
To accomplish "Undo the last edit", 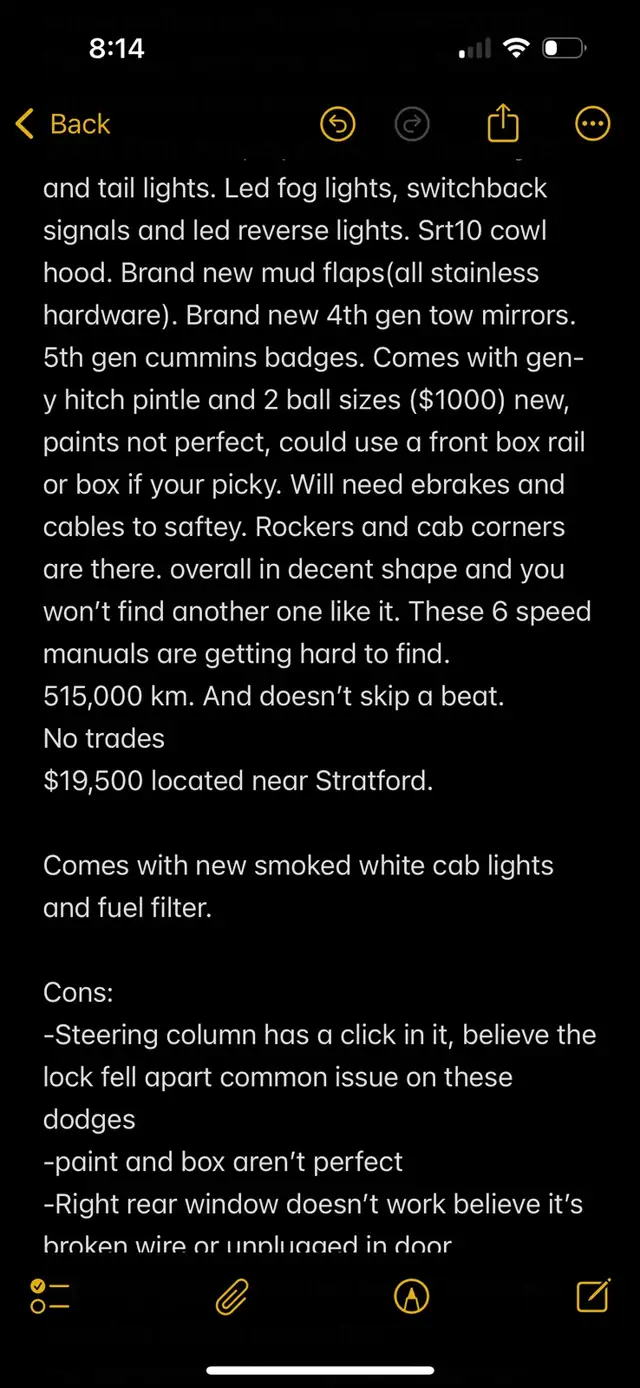I will coord(338,124).
